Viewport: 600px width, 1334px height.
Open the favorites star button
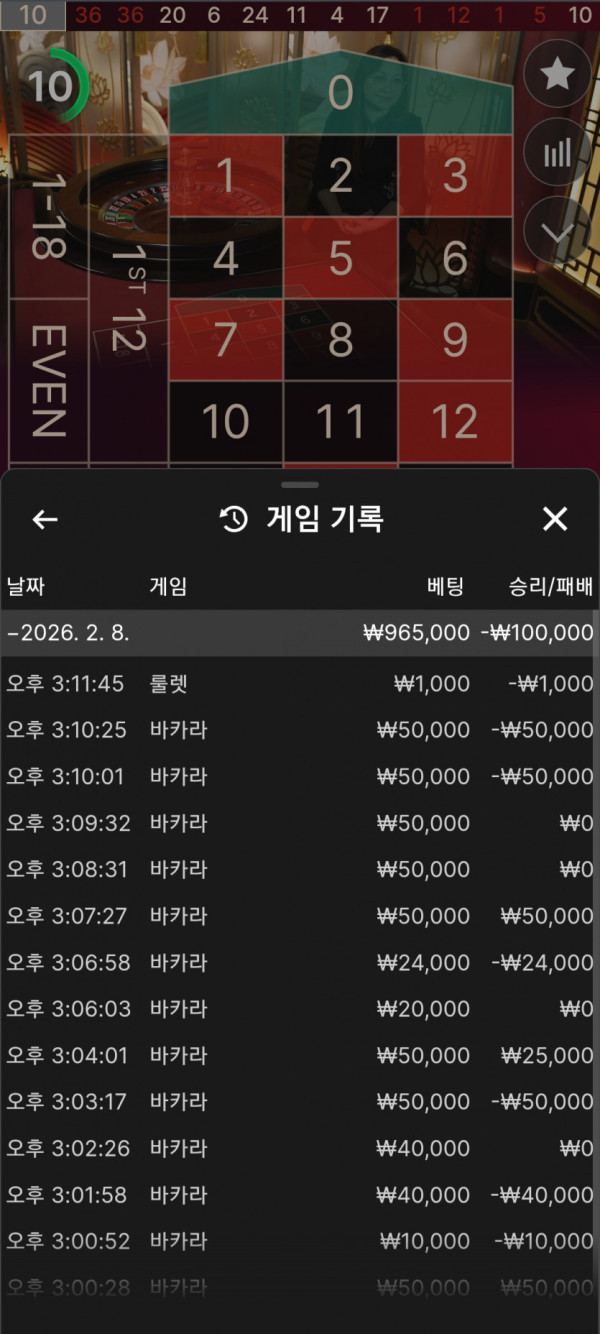557,75
